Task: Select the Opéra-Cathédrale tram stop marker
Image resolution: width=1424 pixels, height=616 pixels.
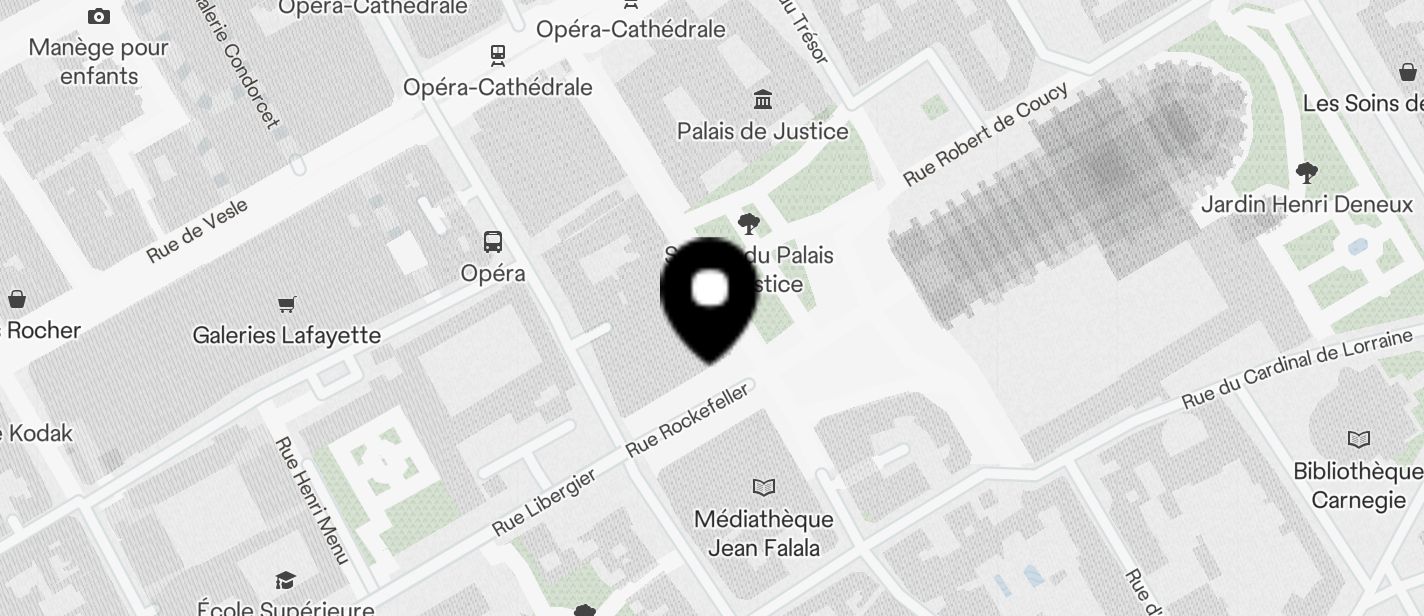Action: [497, 55]
